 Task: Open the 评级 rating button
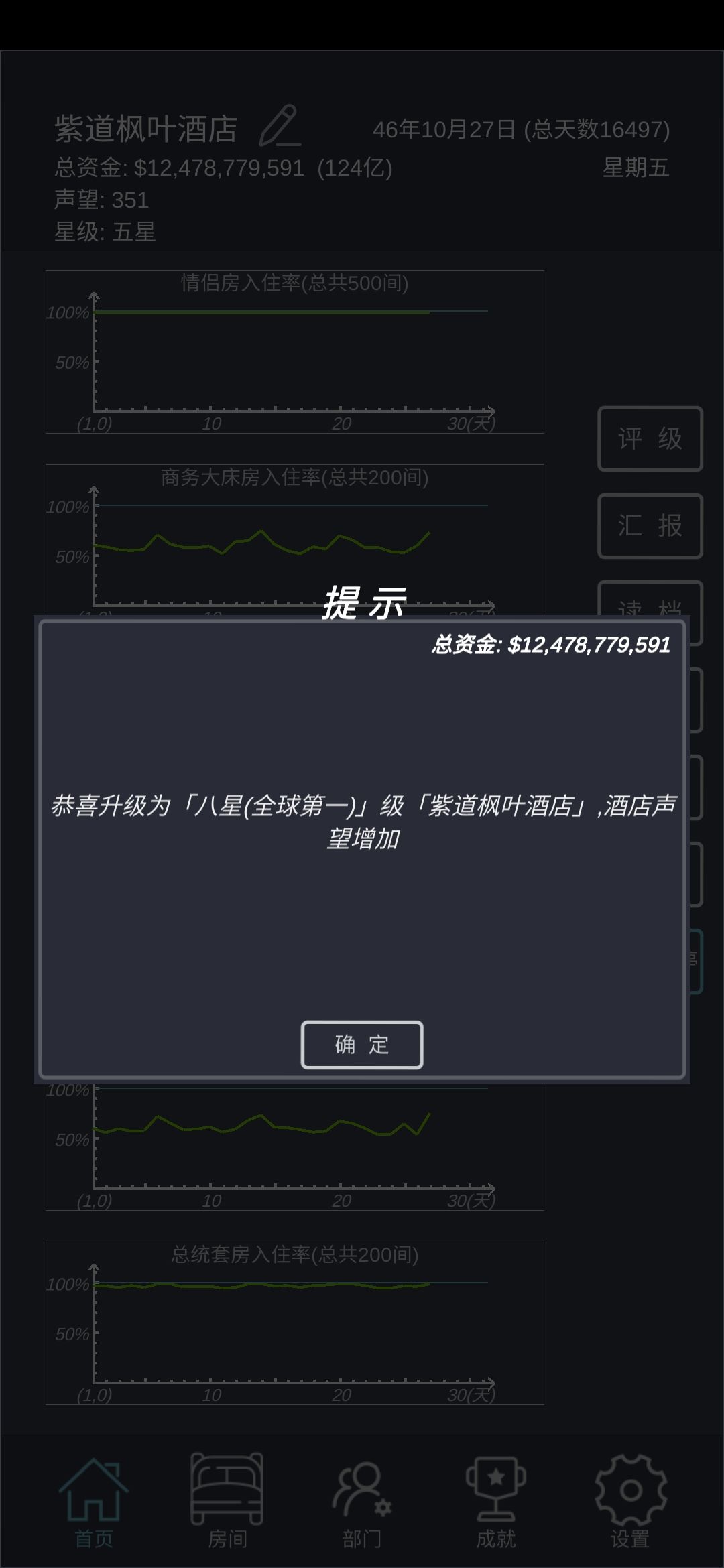[x=650, y=439]
